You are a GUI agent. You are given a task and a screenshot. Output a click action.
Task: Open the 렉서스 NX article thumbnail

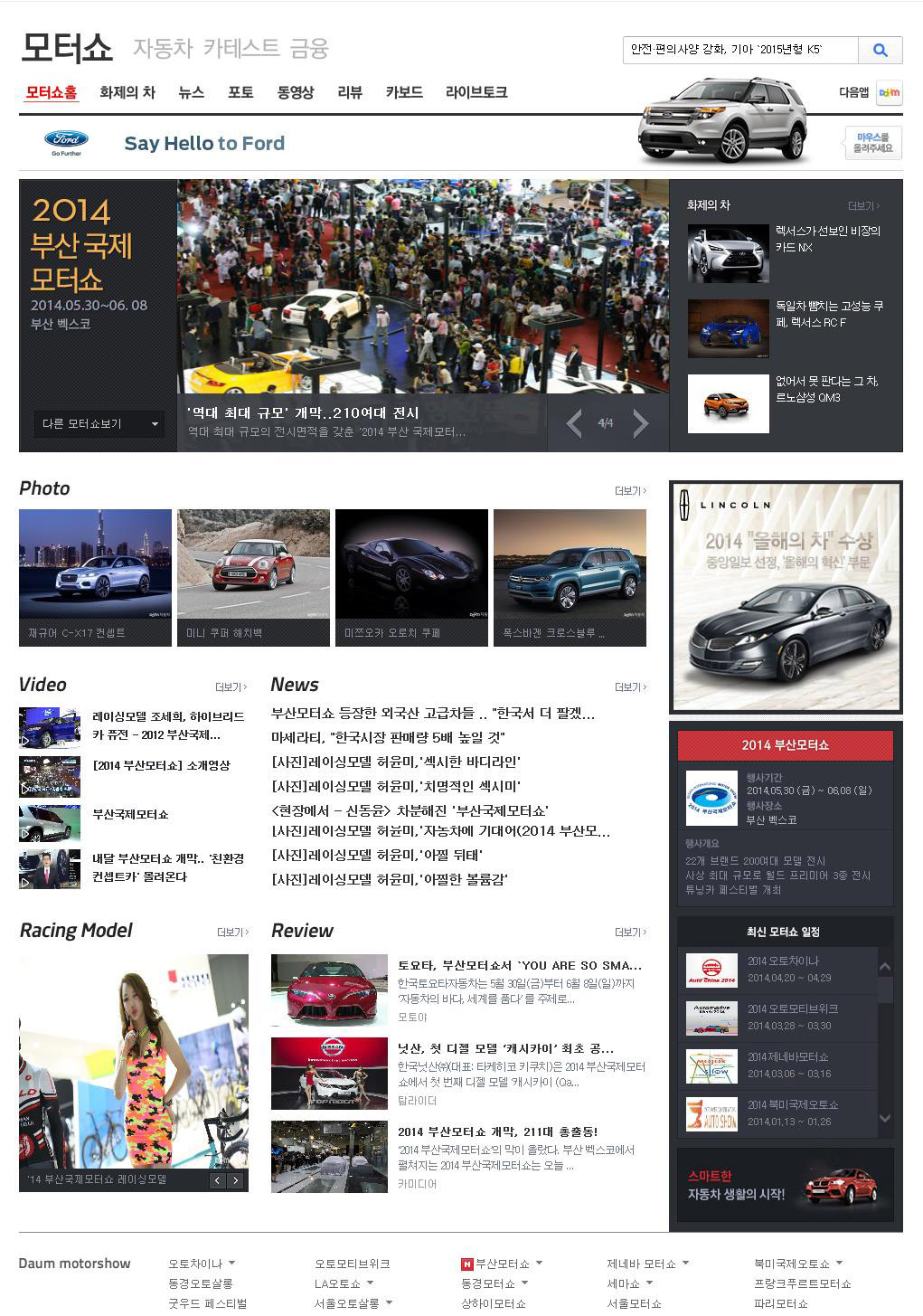(728, 254)
